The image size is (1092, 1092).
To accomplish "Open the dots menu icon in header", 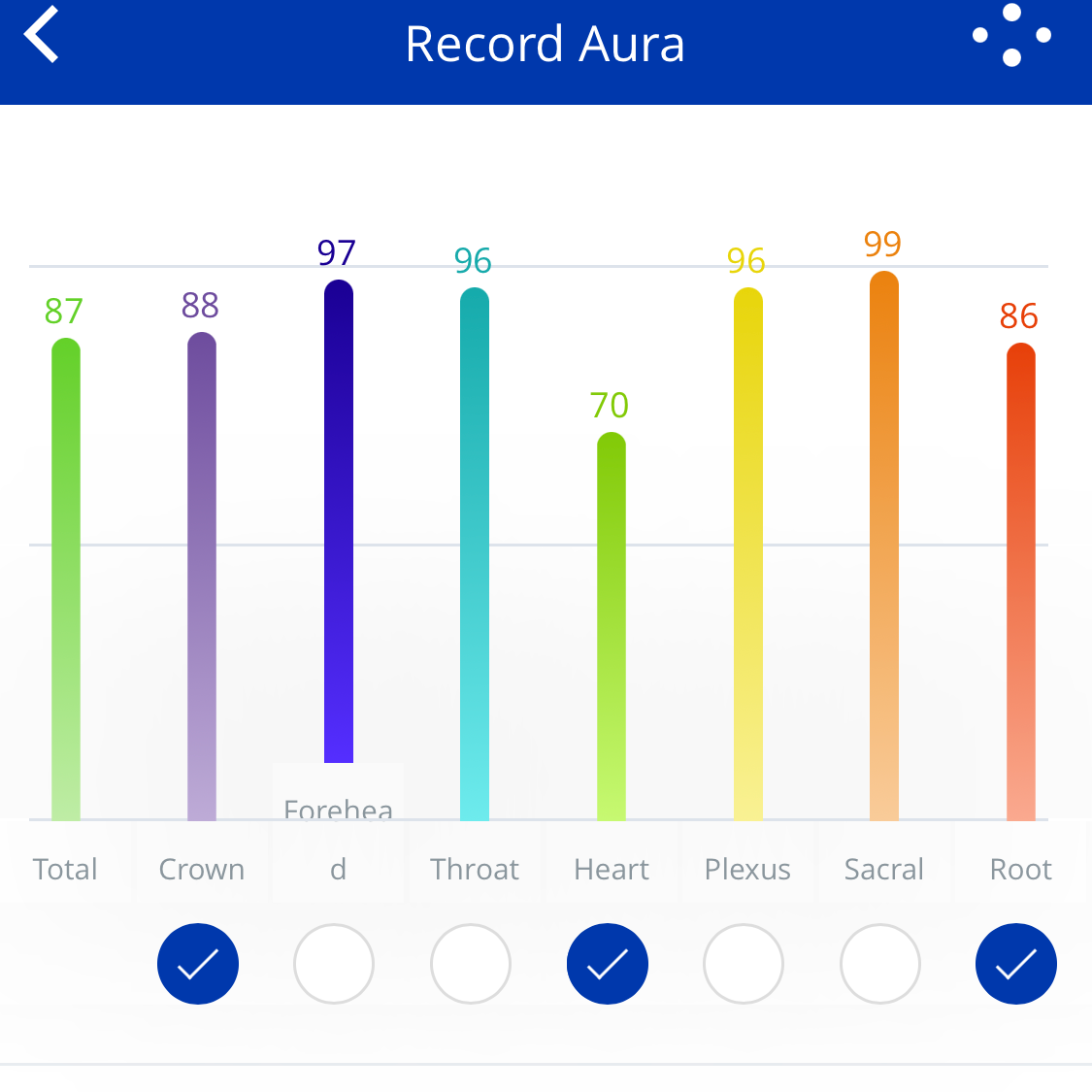I will [1011, 36].
